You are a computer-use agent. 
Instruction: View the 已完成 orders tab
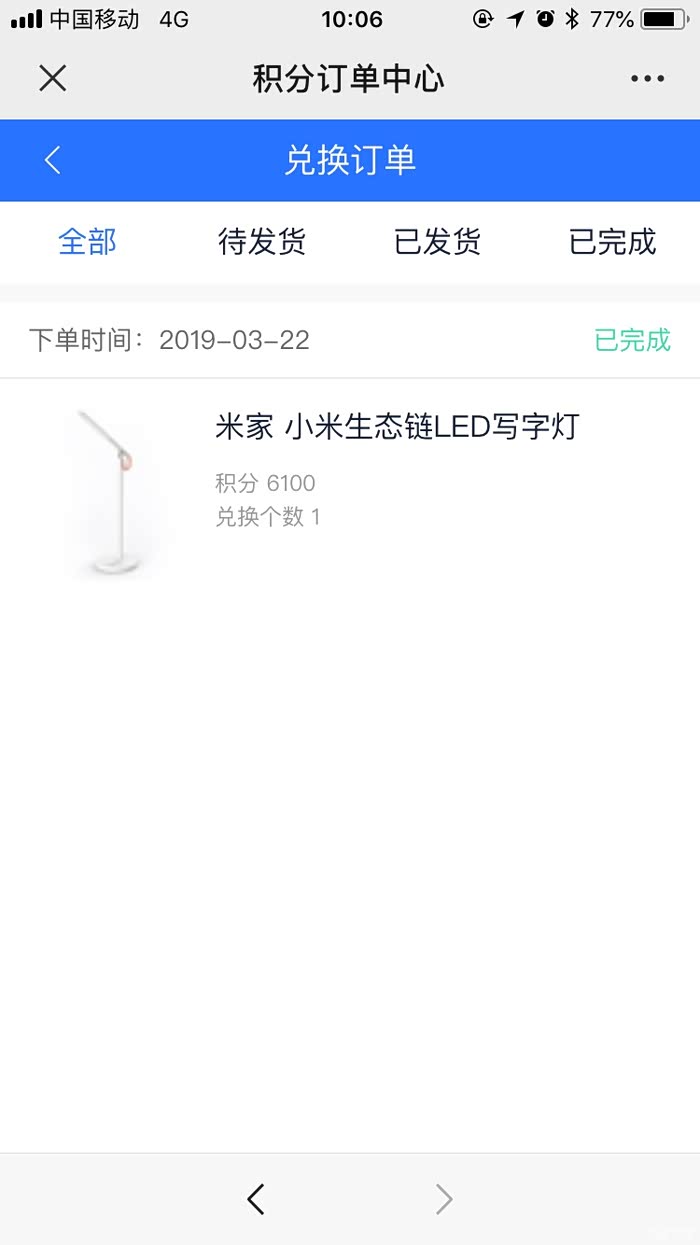(x=612, y=241)
